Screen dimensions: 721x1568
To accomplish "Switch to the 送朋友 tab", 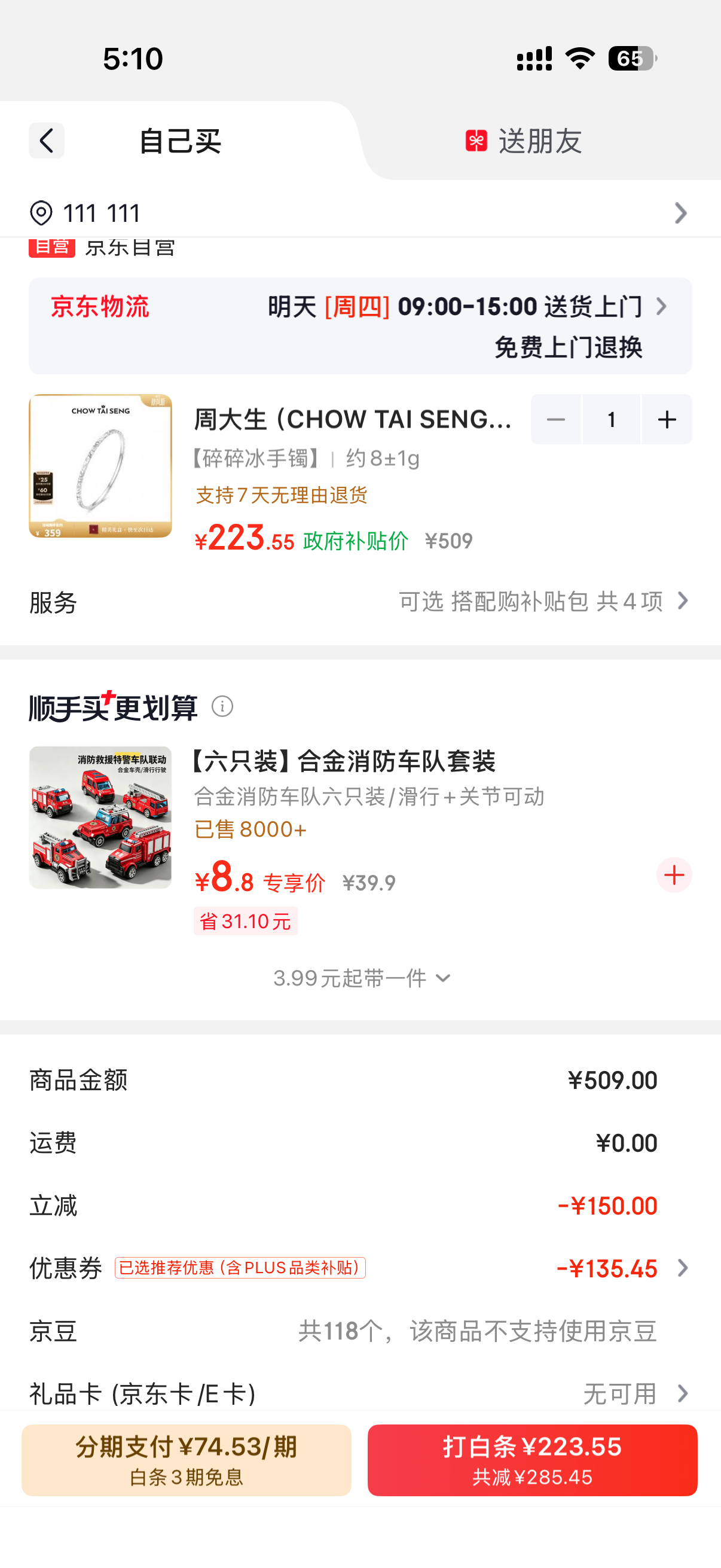I will 524,141.
